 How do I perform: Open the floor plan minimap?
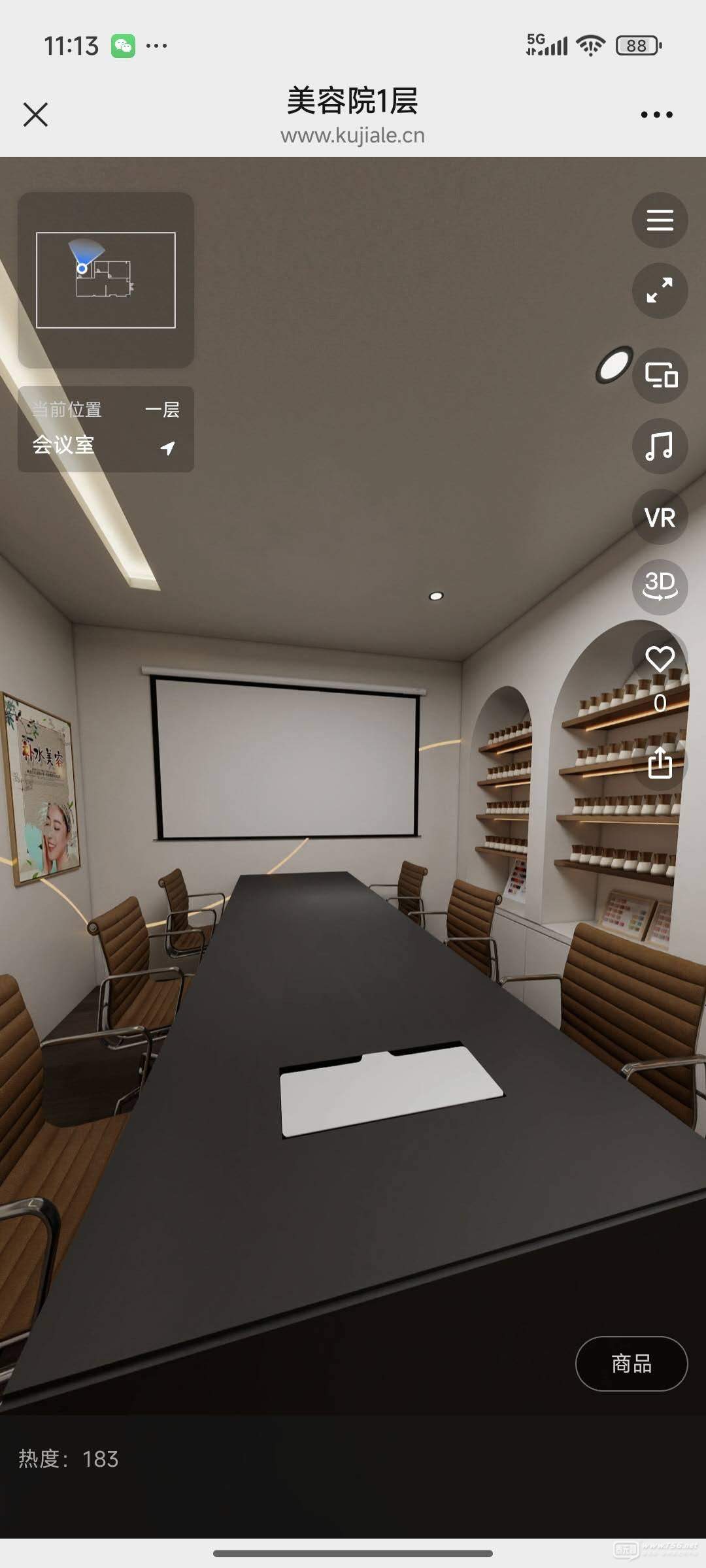pyautogui.click(x=106, y=280)
